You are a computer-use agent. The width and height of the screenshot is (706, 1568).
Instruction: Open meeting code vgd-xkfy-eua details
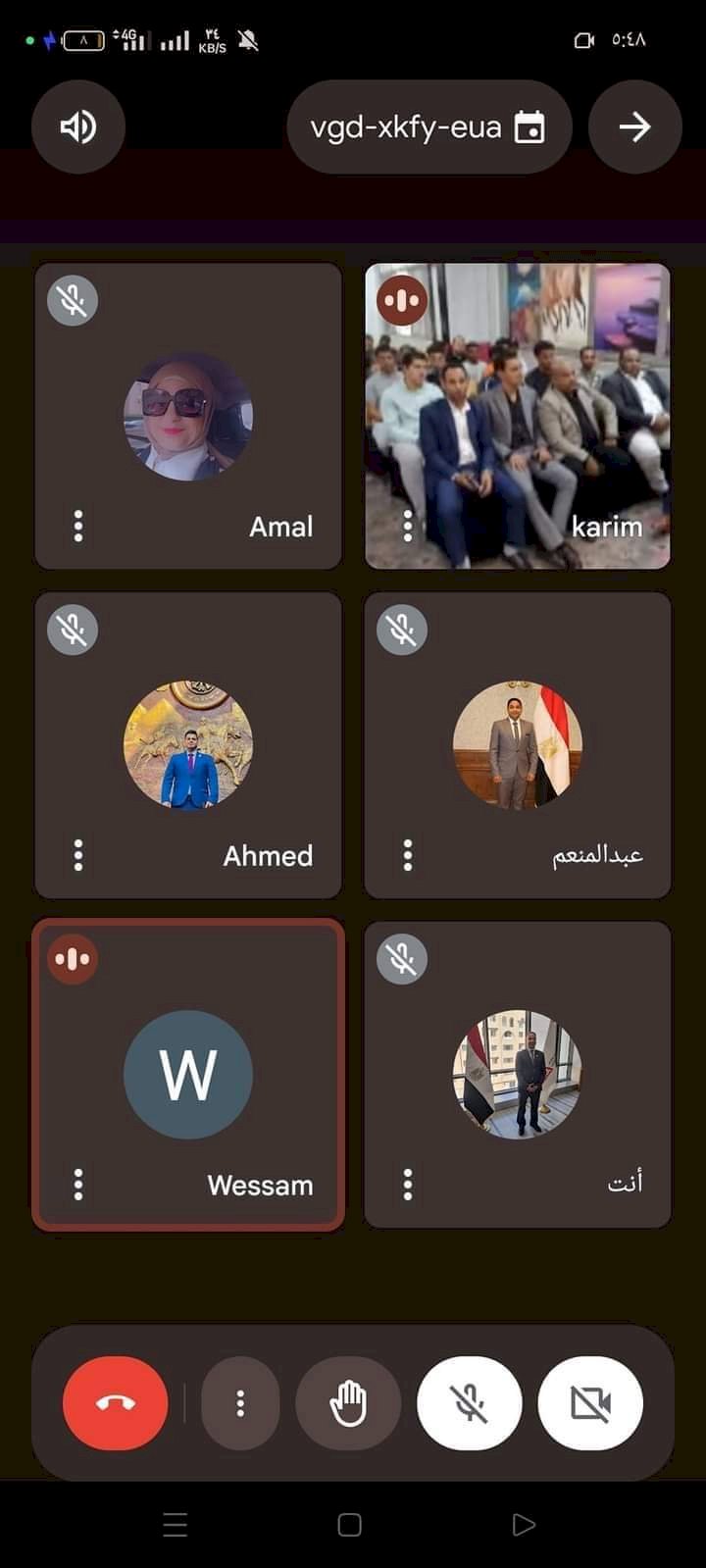(x=429, y=127)
